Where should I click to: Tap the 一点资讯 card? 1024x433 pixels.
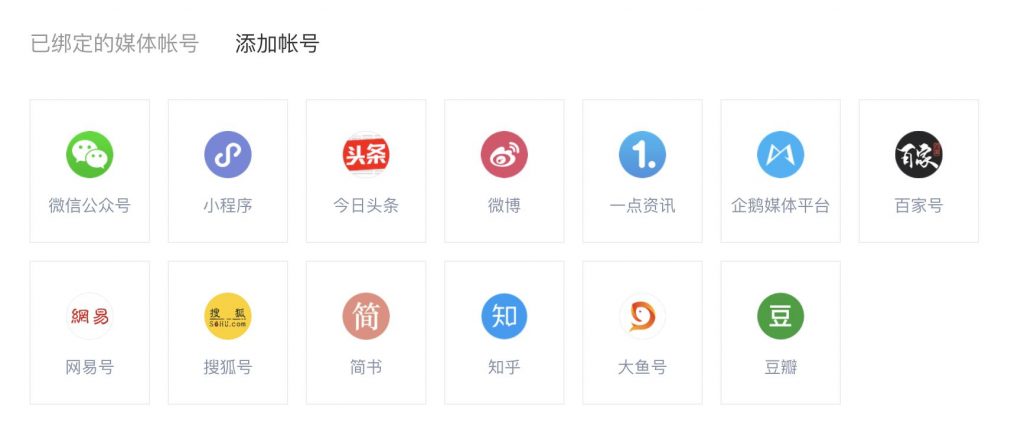(x=642, y=170)
